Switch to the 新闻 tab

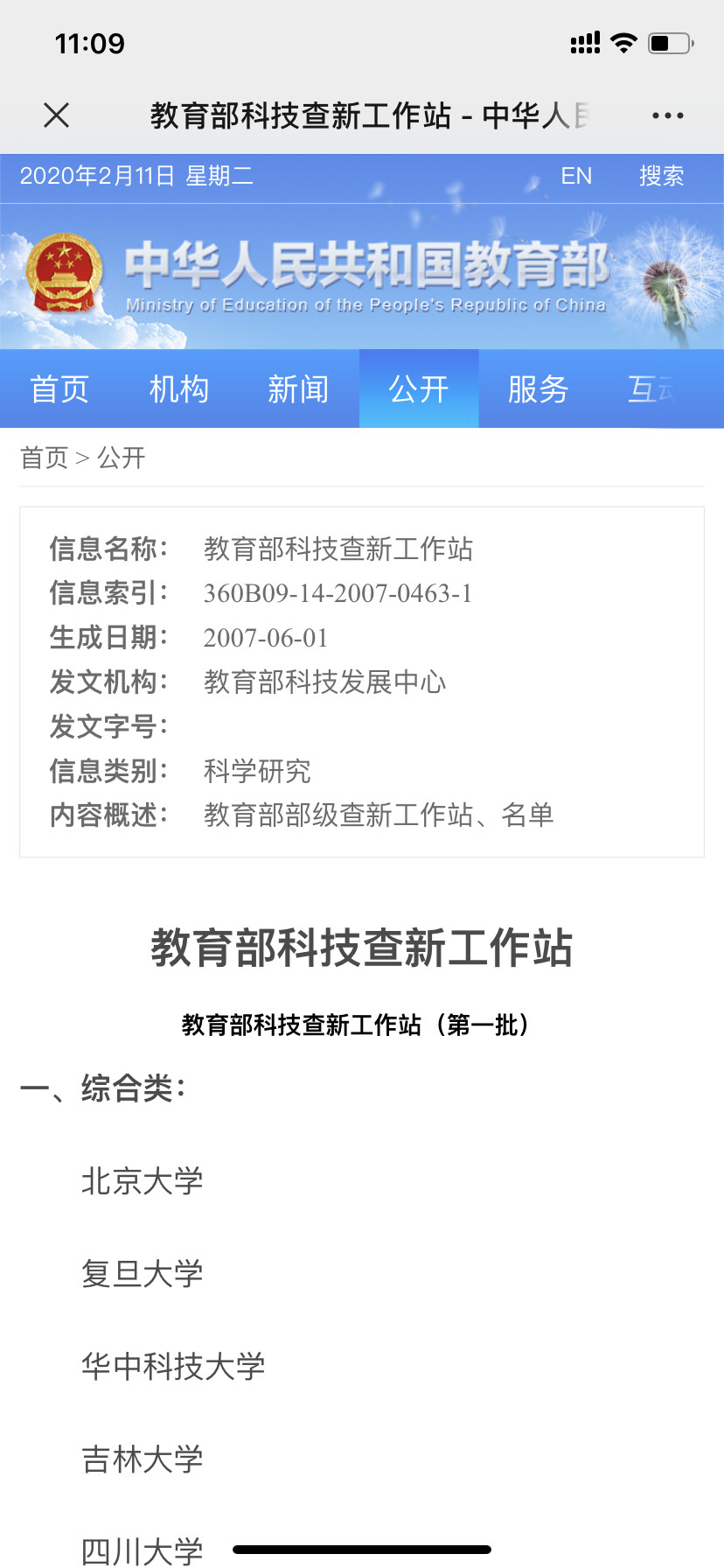[298, 389]
